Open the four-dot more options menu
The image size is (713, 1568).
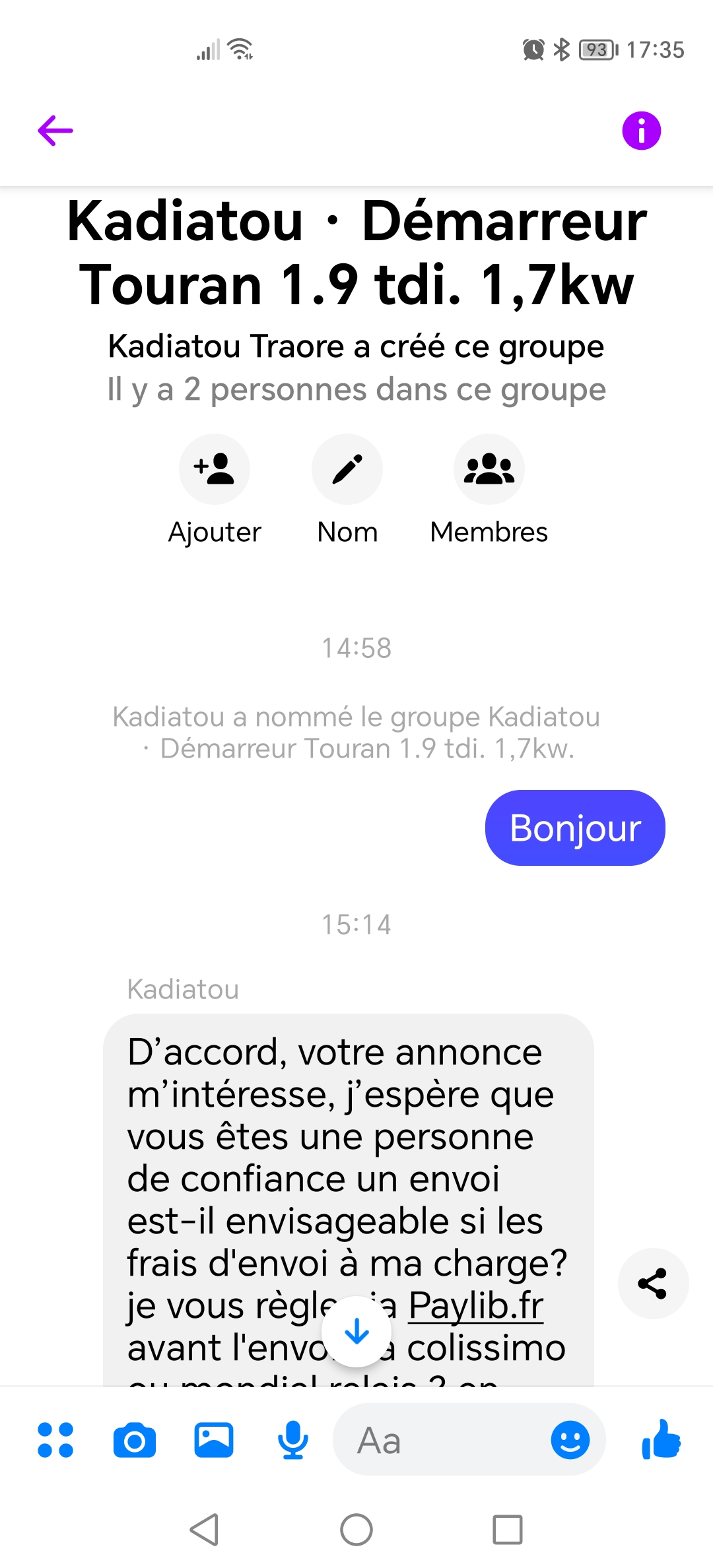click(x=55, y=1439)
